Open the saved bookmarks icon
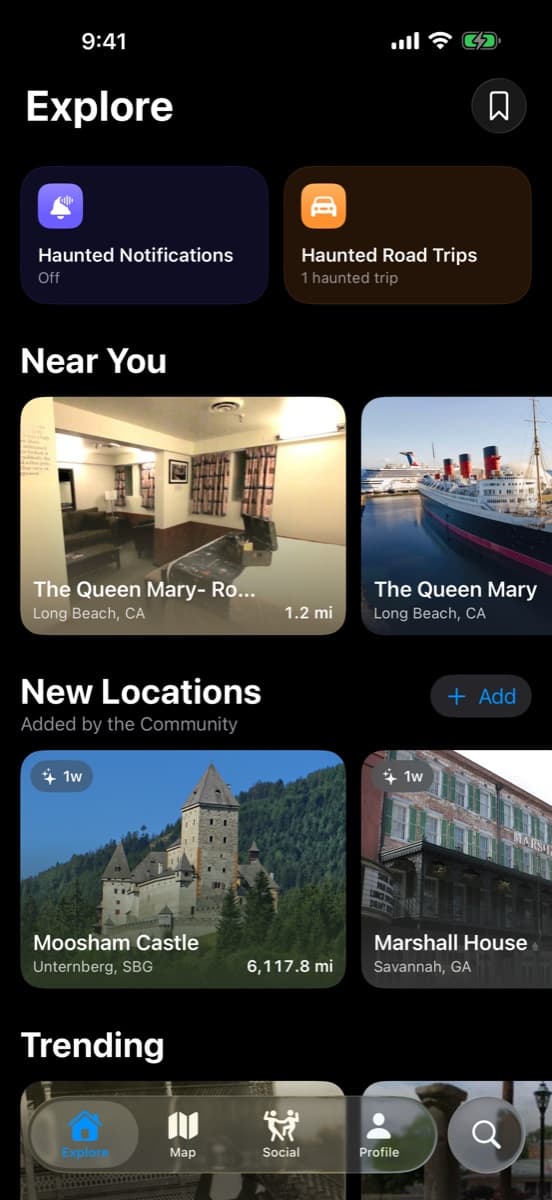The height and width of the screenshot is (1200, 552). click(499, 106)
